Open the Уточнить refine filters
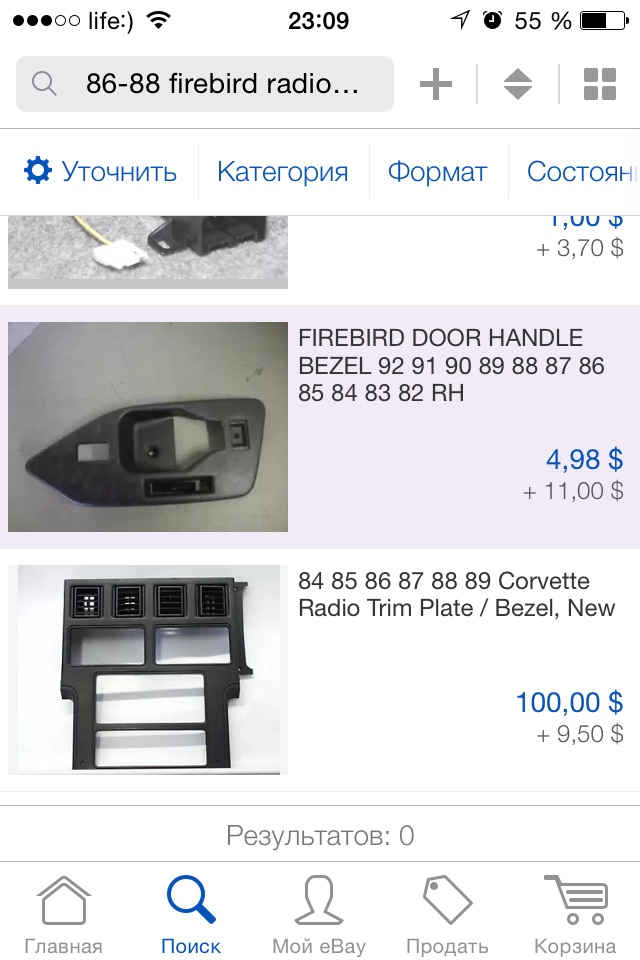The width and height of the screenshot is (640, 960). pos(100,172)
